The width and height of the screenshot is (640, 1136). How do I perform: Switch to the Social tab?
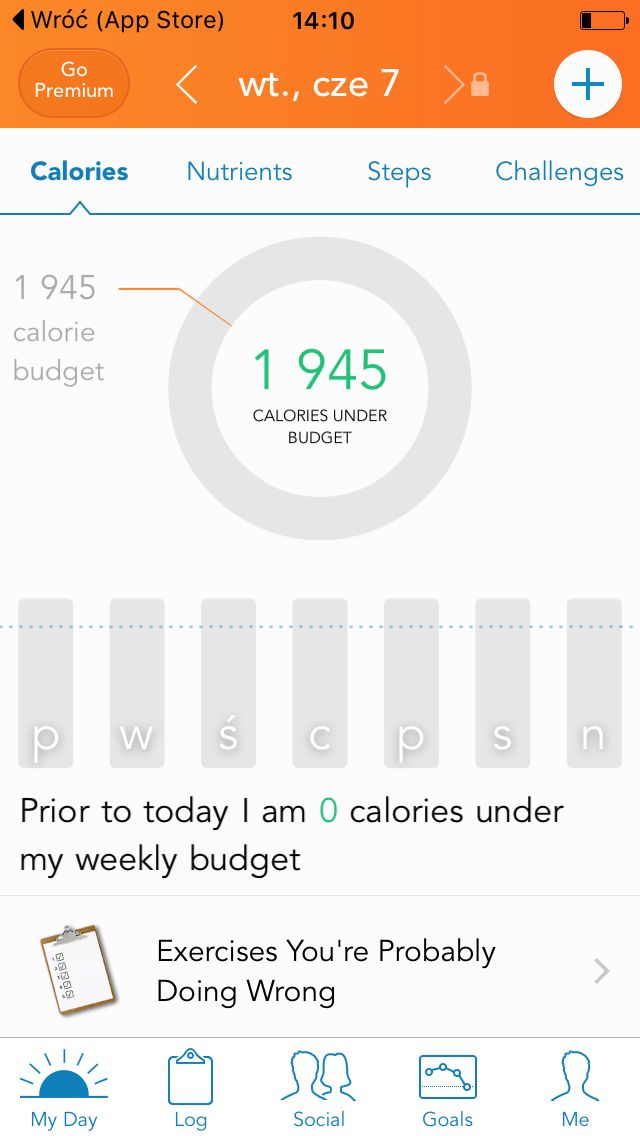tap(319, 1089)
